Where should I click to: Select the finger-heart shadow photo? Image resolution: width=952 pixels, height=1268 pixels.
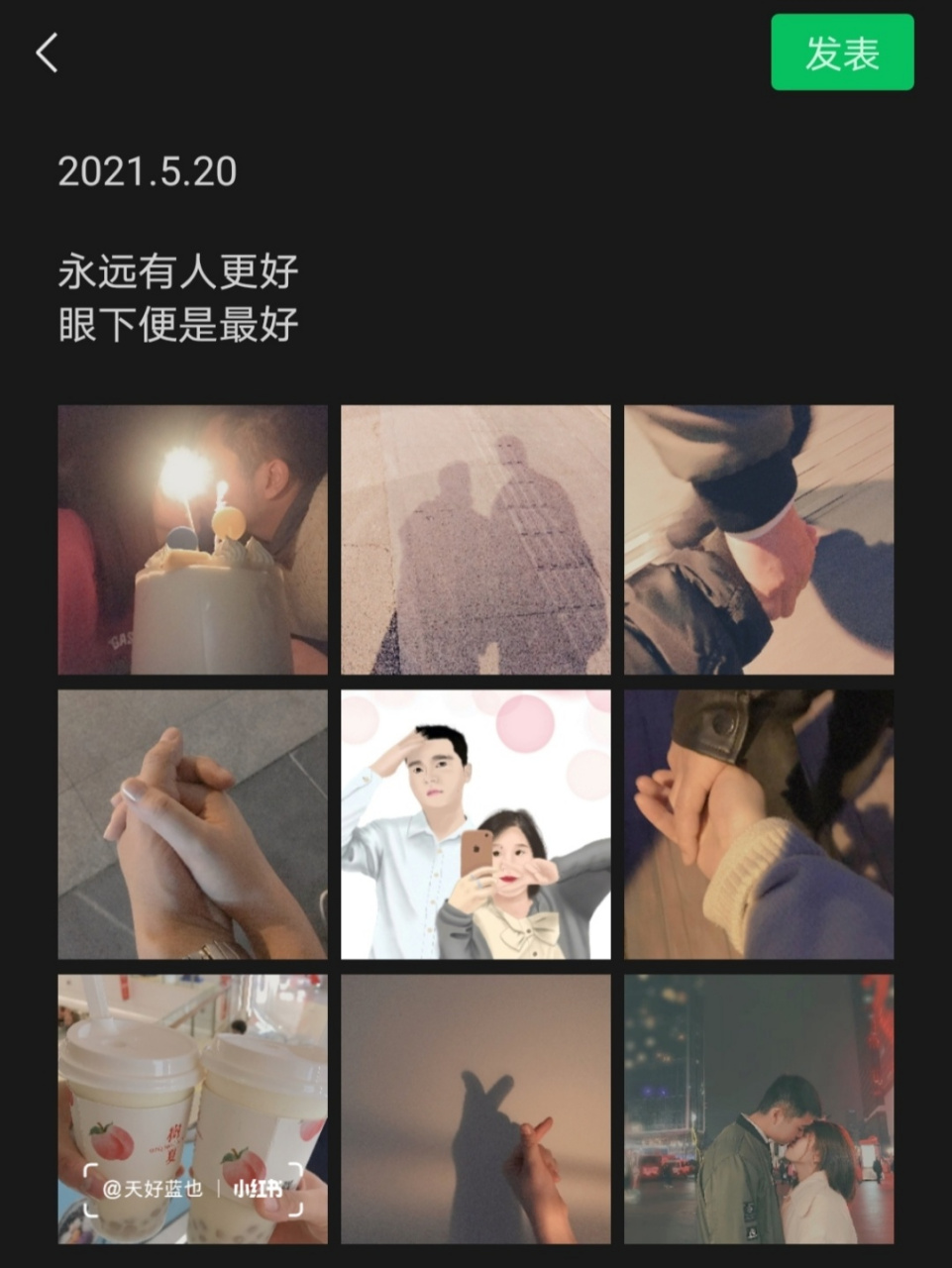coord(476,1109)
